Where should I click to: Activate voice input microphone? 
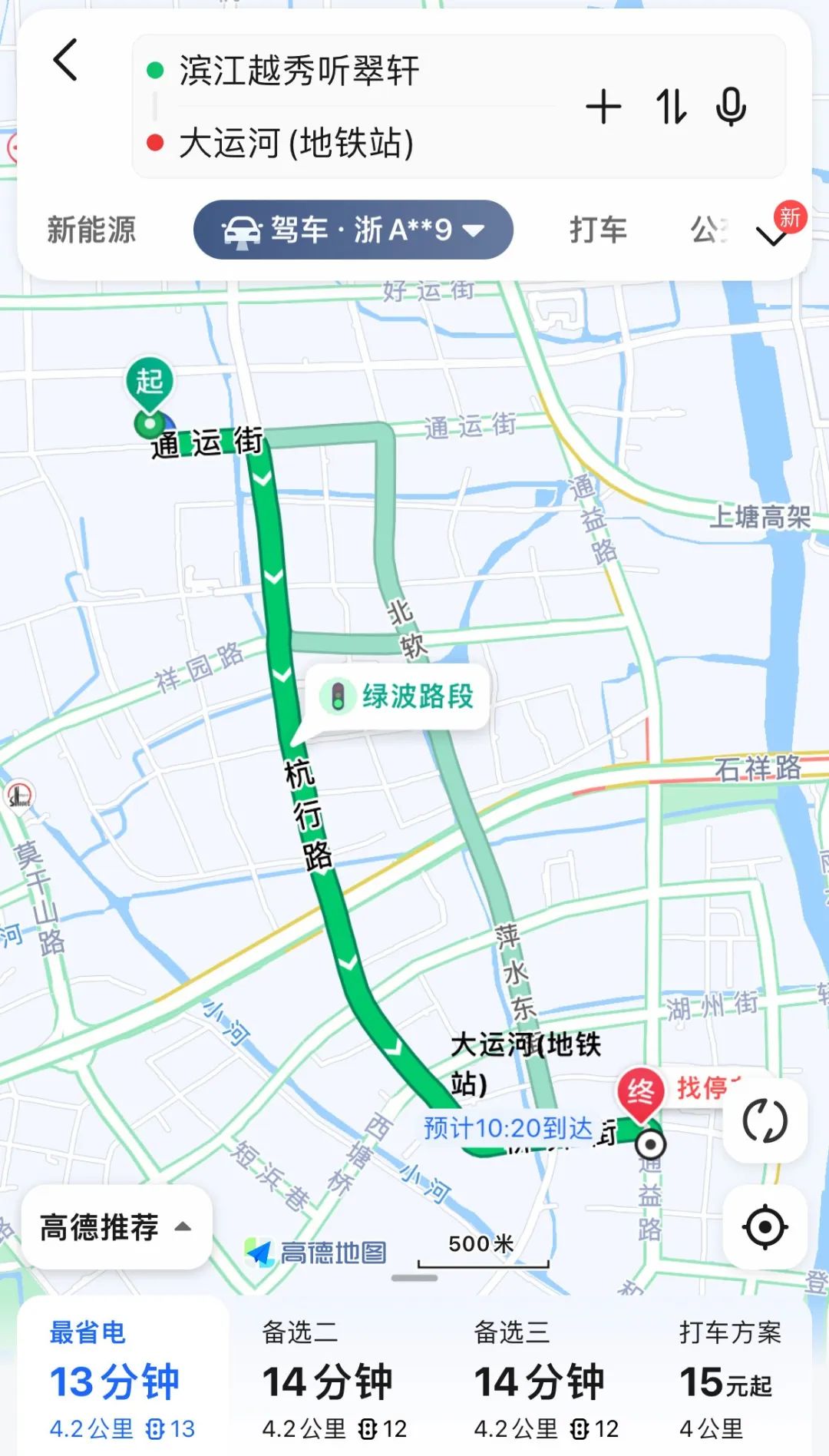tap(731, 107)
